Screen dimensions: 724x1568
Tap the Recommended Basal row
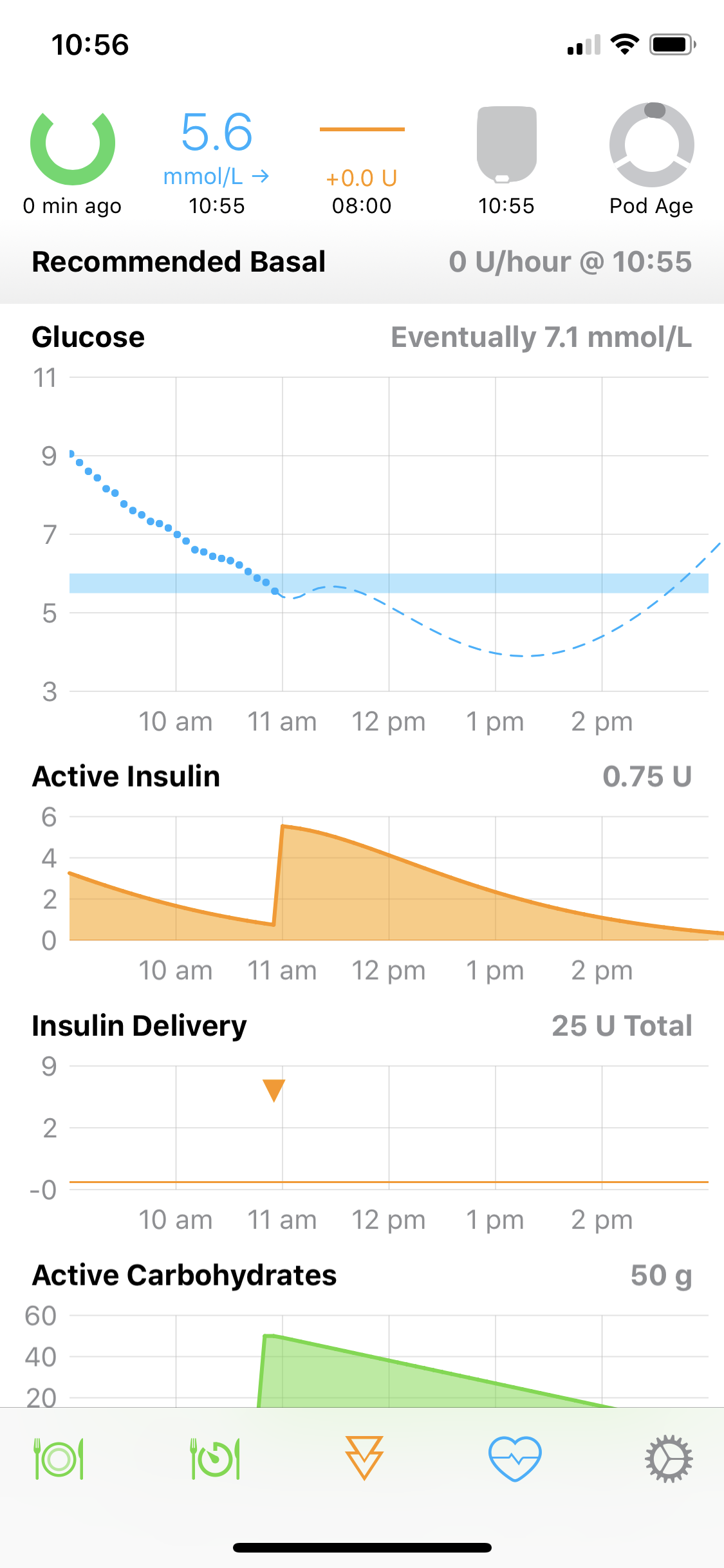[x=362, y=262]
